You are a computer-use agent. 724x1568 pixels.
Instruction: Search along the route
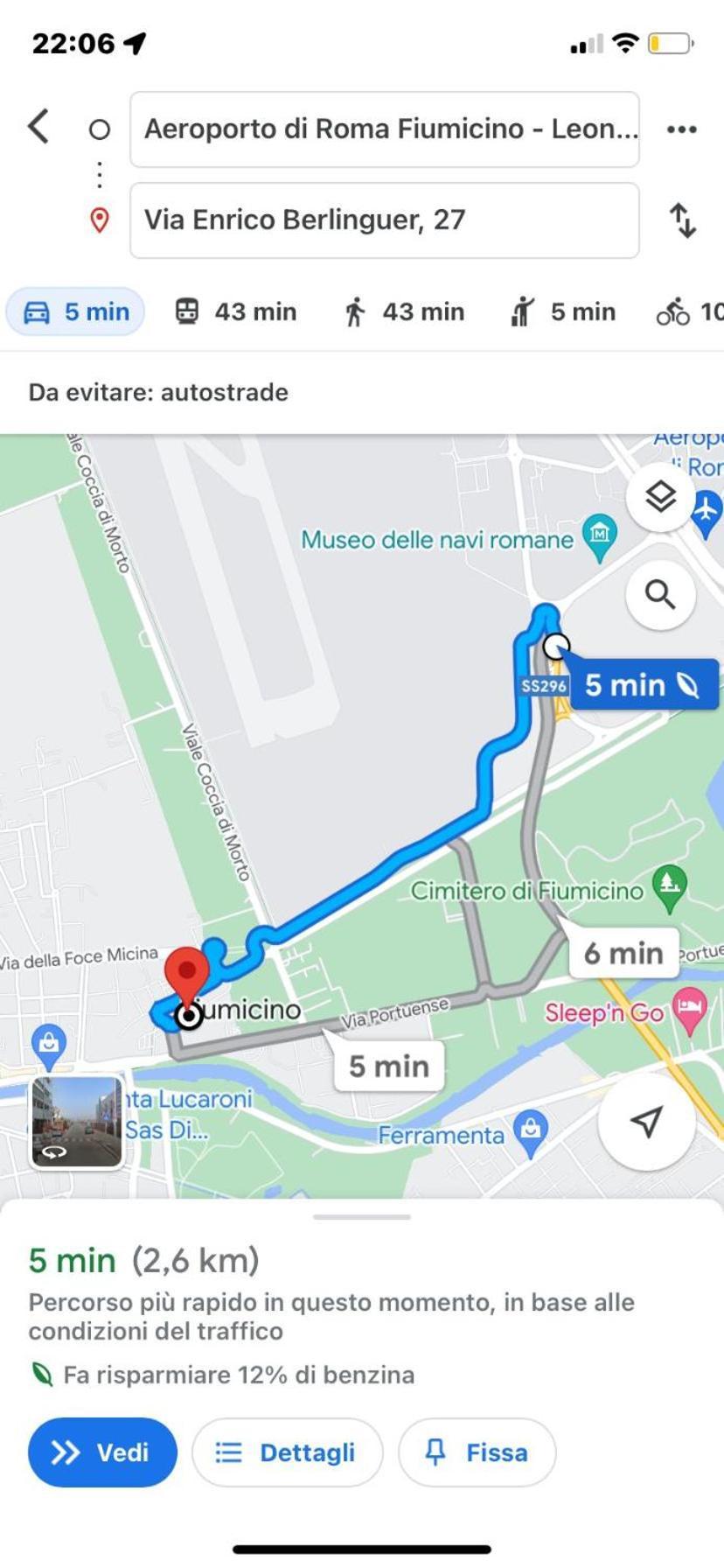pyautogui.click(x=660, y=595)
